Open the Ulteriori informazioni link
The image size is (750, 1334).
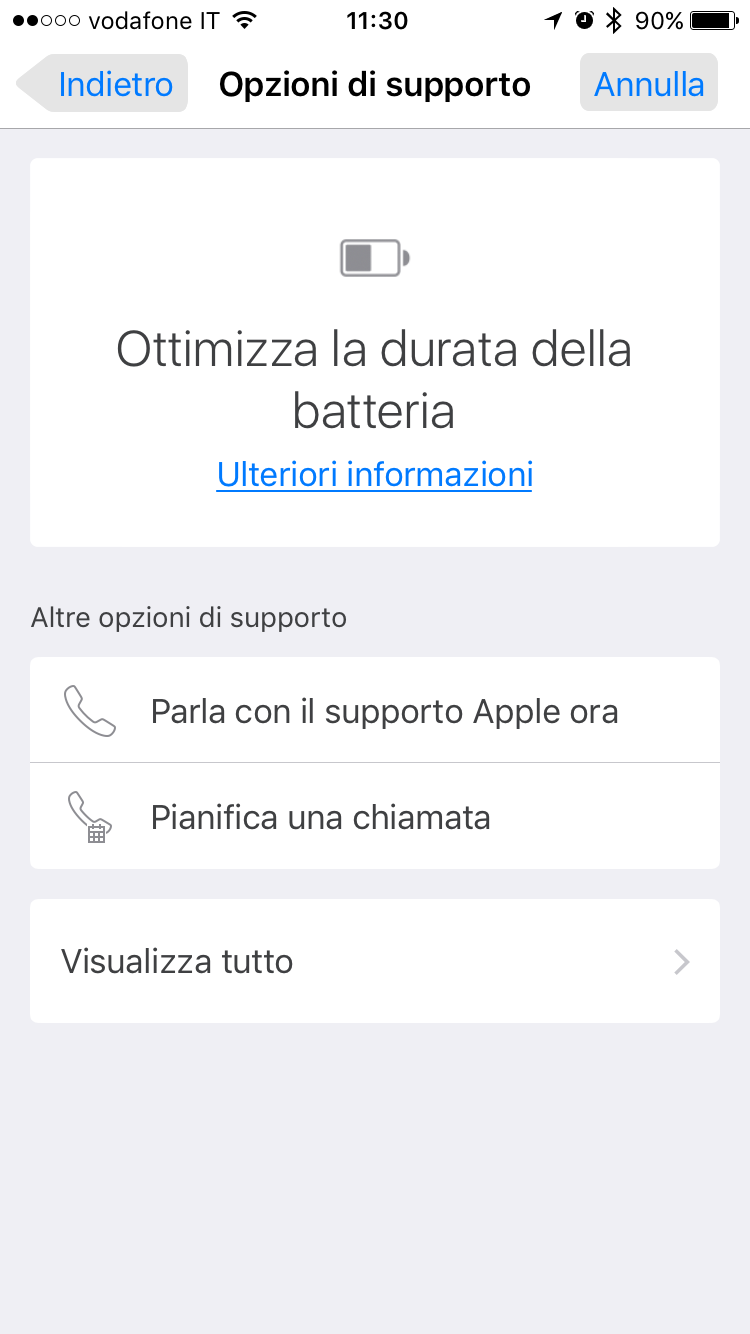(x=375, y=474)
